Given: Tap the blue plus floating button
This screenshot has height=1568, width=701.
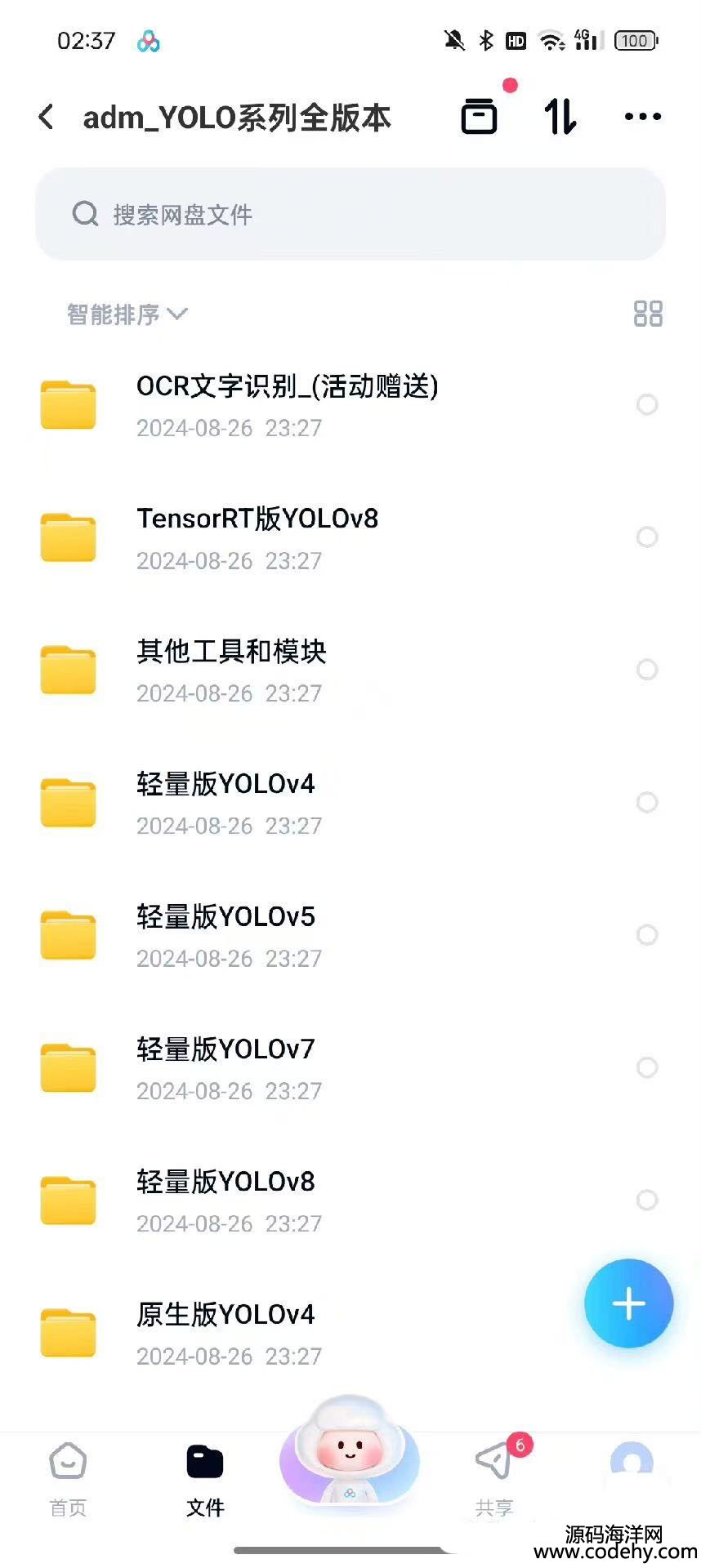Looking at the screenshot, I should click(x=628, y=1303).
